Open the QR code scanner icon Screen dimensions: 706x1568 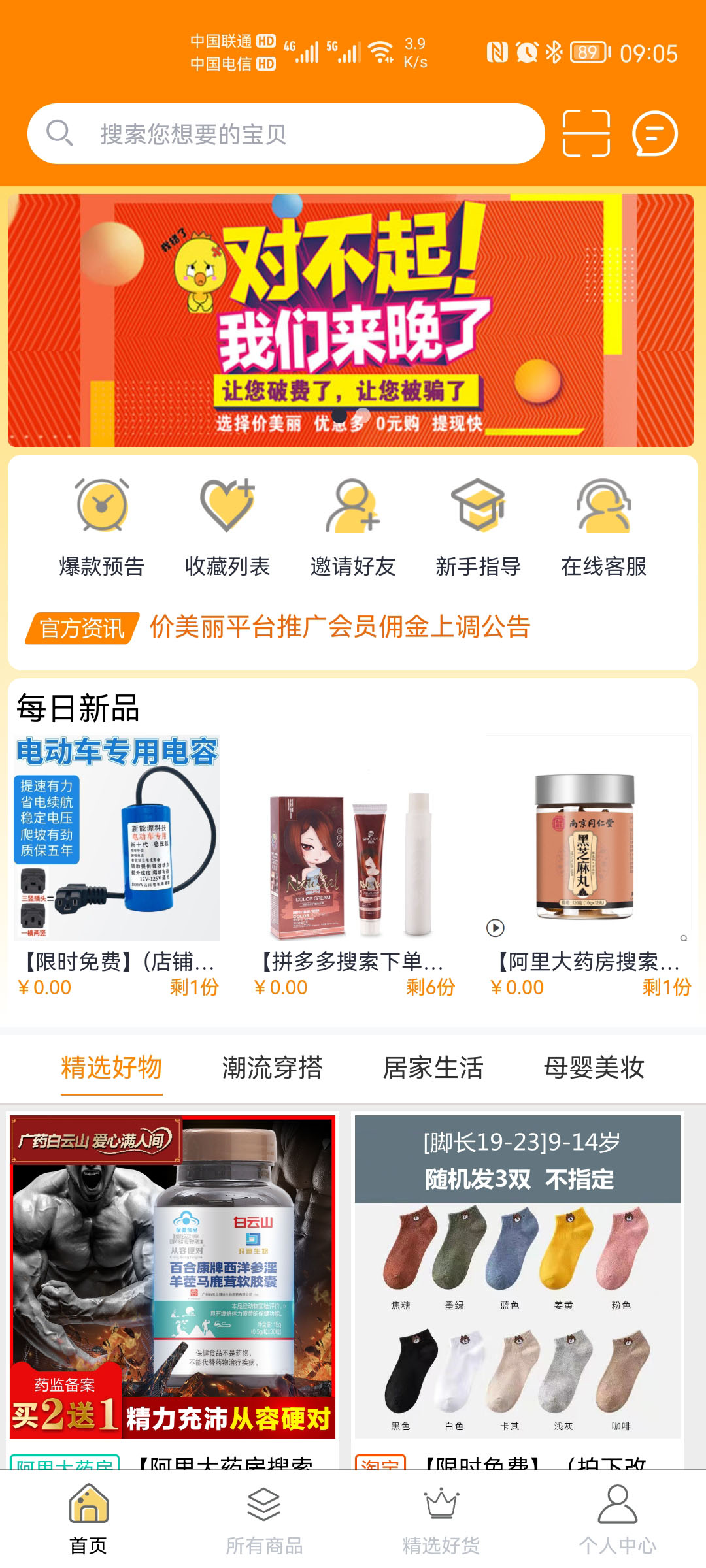click(x=585, y=134)
